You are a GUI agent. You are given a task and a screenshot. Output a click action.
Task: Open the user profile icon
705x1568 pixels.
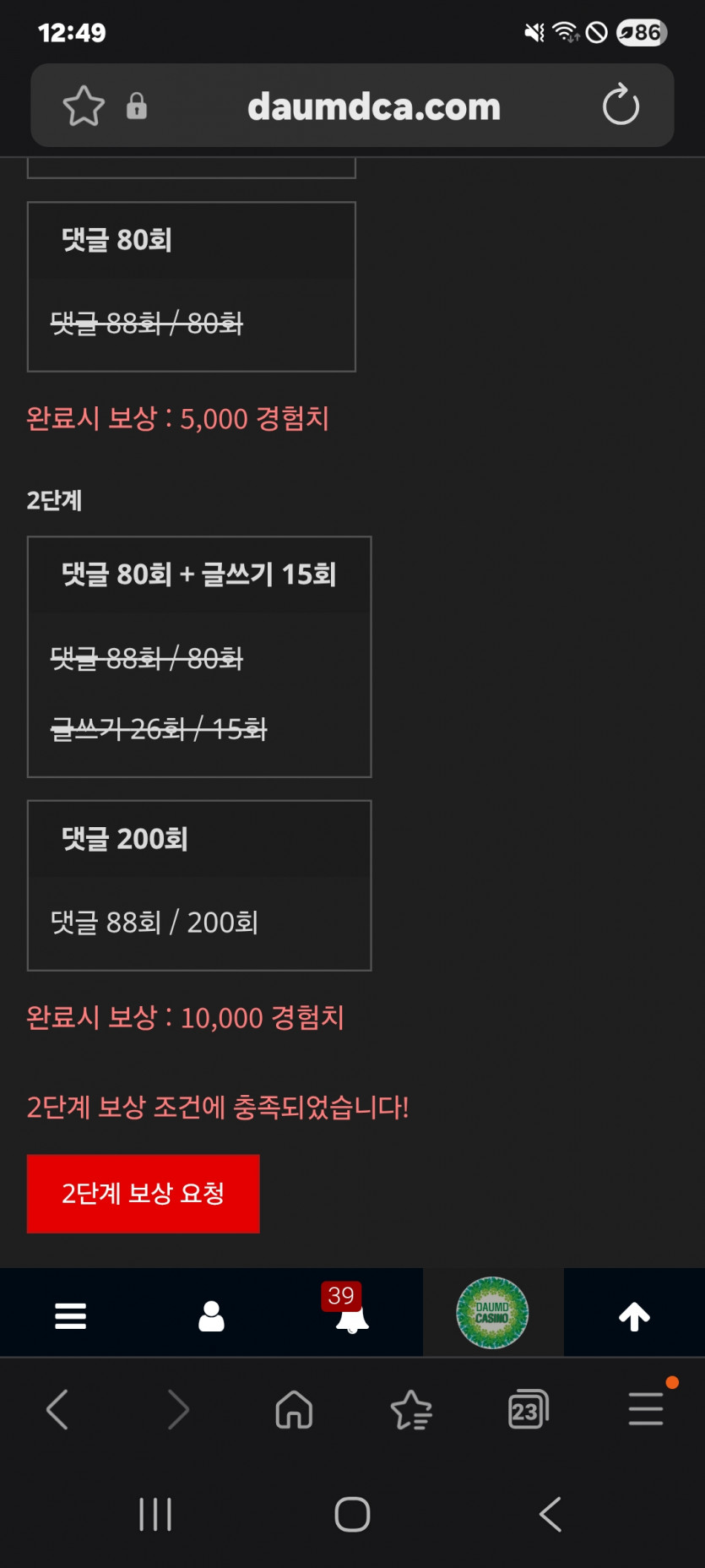pos(211,1312)
